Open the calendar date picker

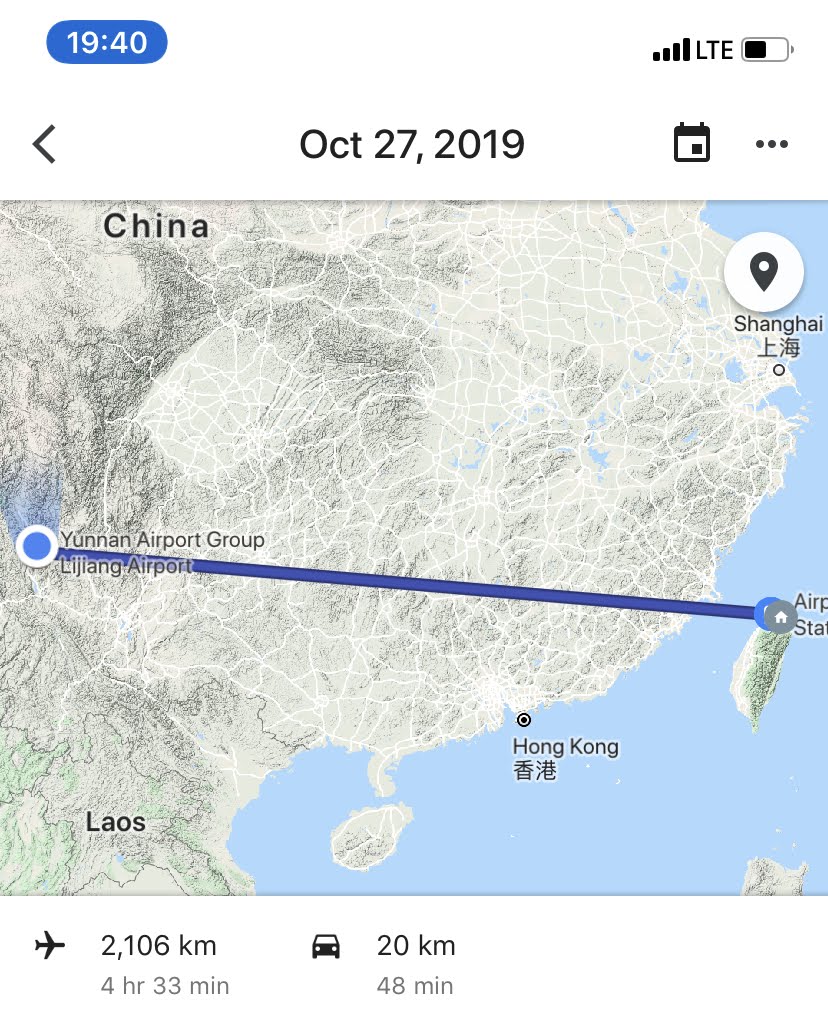[691, 144]
